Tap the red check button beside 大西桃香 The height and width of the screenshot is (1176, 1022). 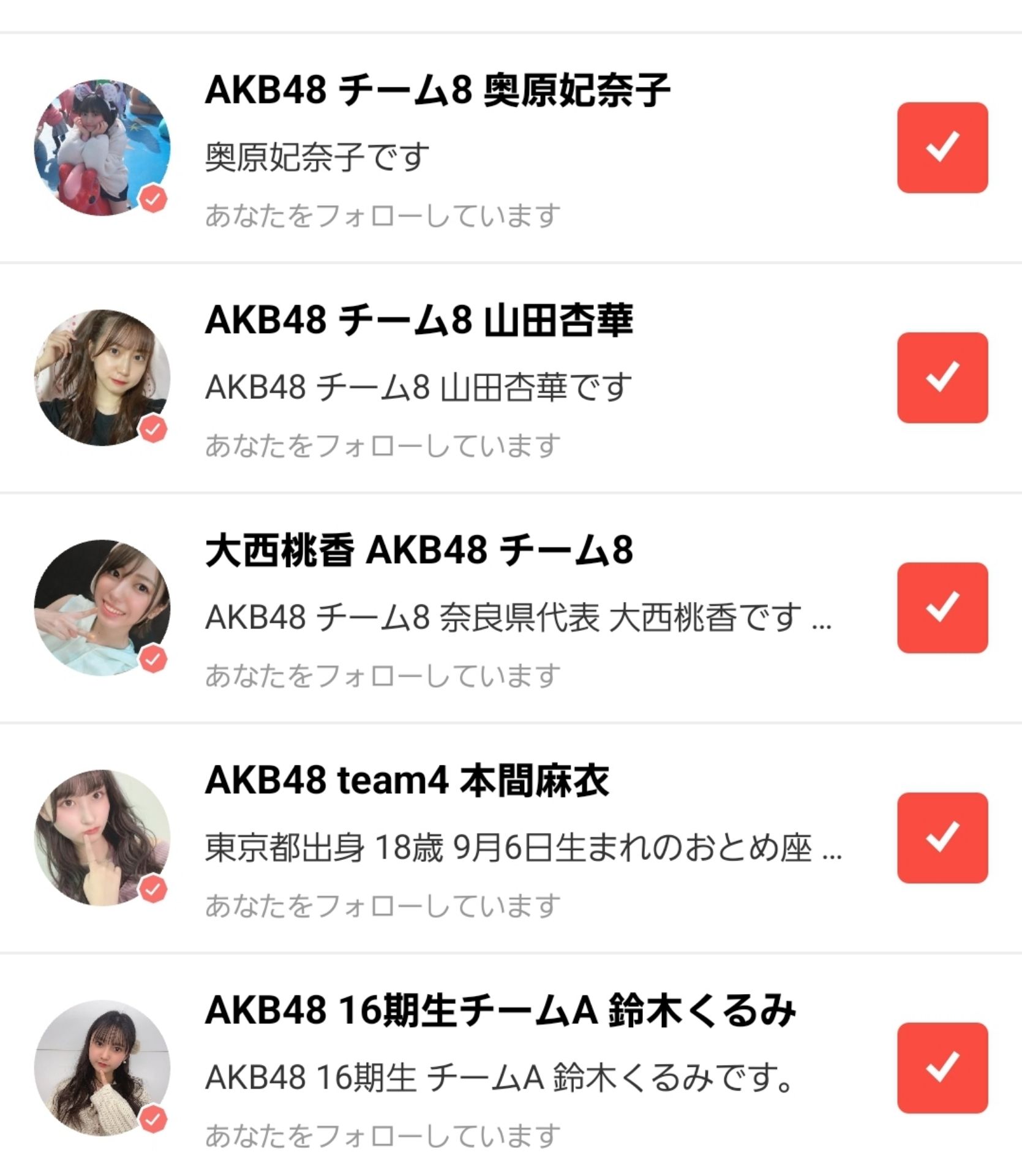click(942, 608)
